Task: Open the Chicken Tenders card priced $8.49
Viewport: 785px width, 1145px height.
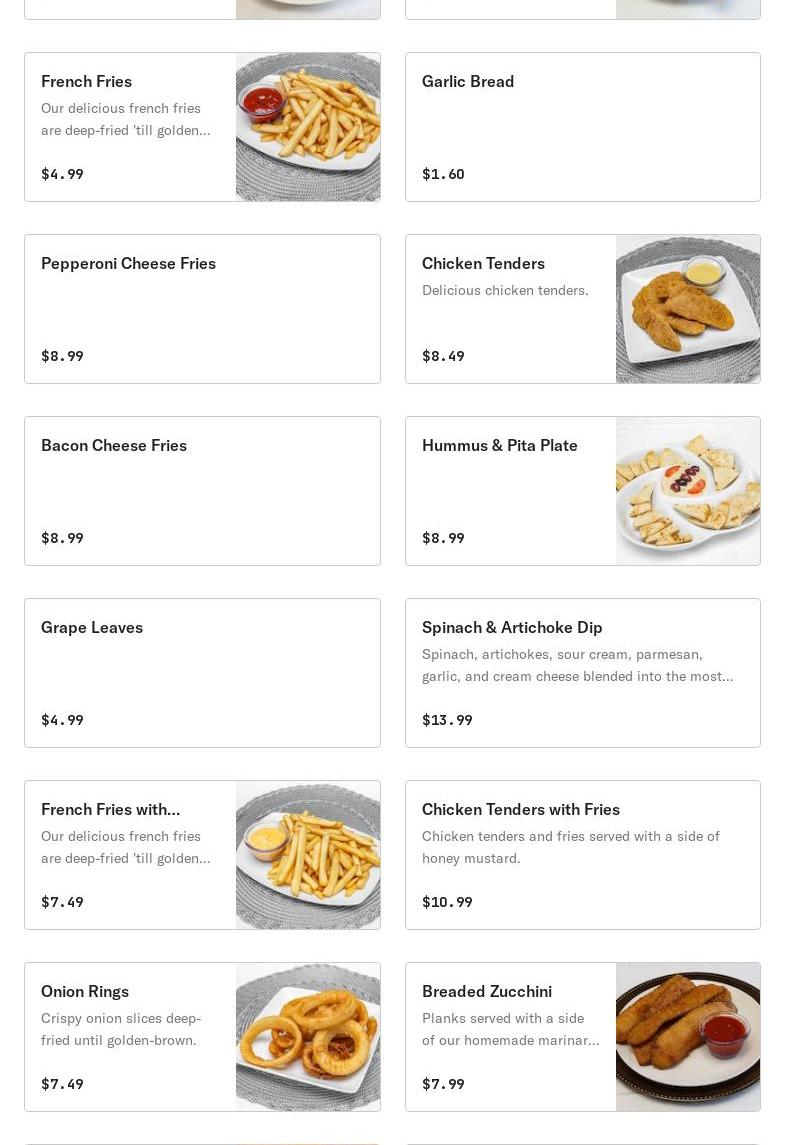Action: point(582,309)
